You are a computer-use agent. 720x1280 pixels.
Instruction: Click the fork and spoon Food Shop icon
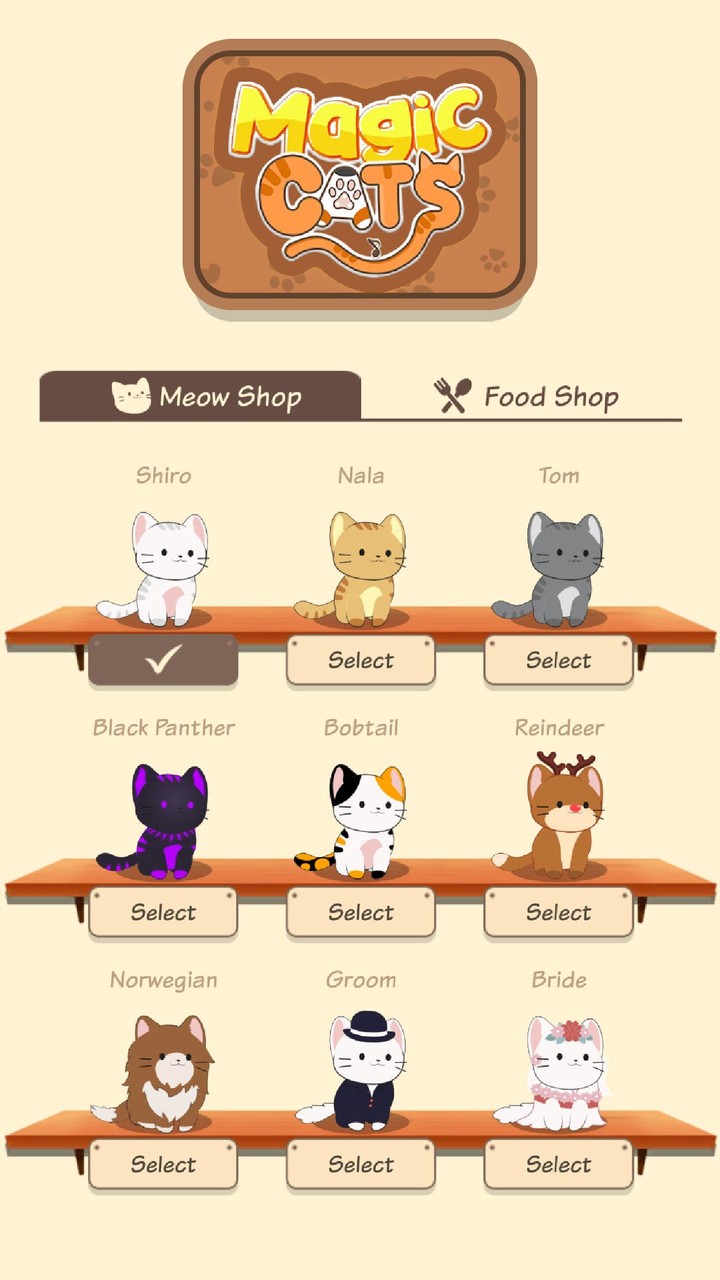pos(450,395)
